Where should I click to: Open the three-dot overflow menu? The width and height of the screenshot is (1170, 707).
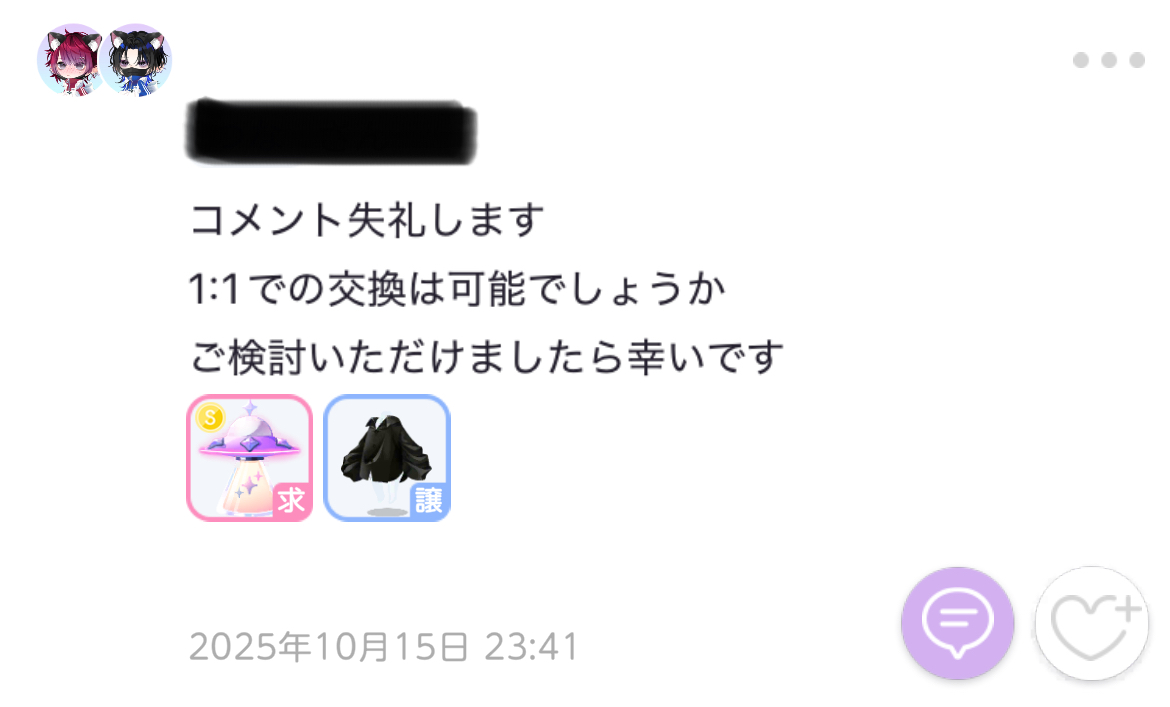point(1108,61)
